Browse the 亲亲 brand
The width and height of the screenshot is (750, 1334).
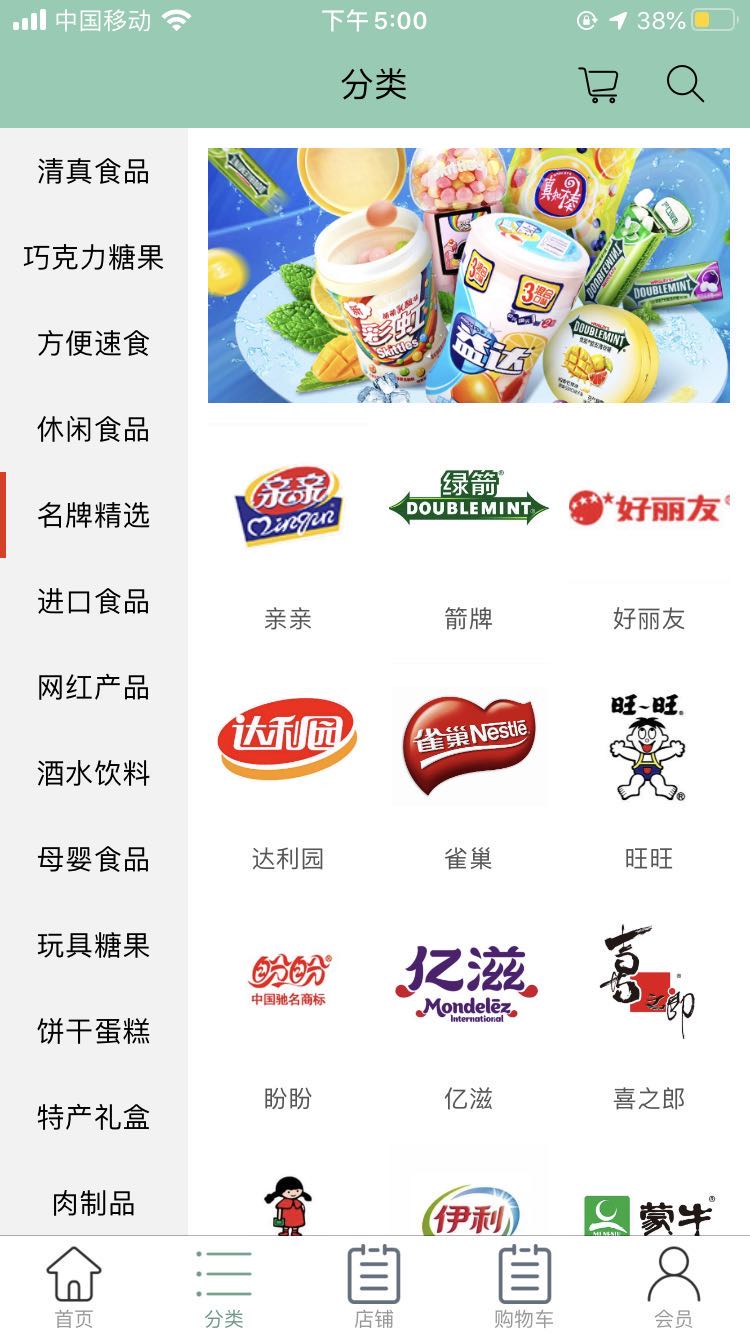tap(287, 506)
